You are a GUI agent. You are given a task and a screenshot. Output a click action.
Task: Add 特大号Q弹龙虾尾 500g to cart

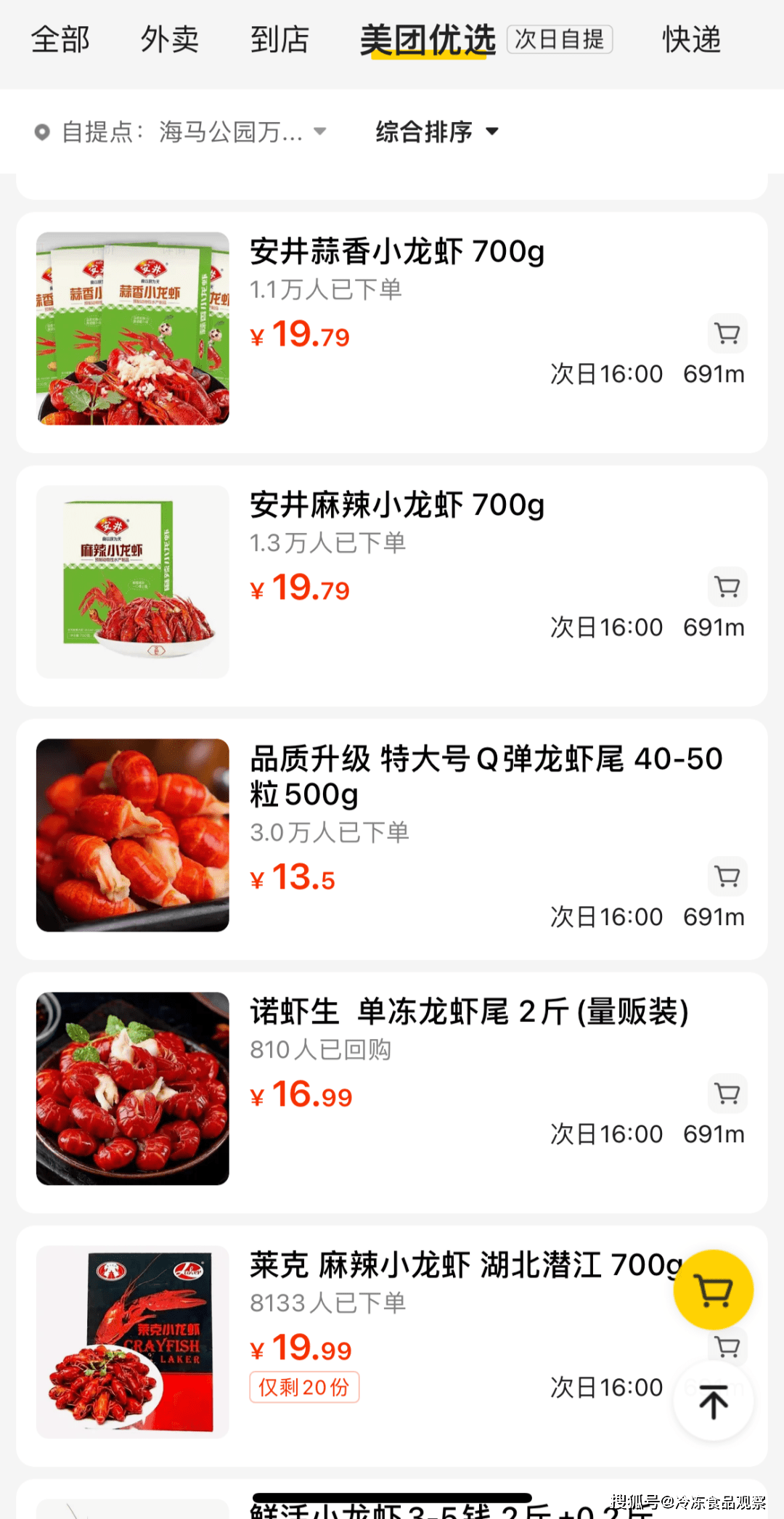[727, 876]
